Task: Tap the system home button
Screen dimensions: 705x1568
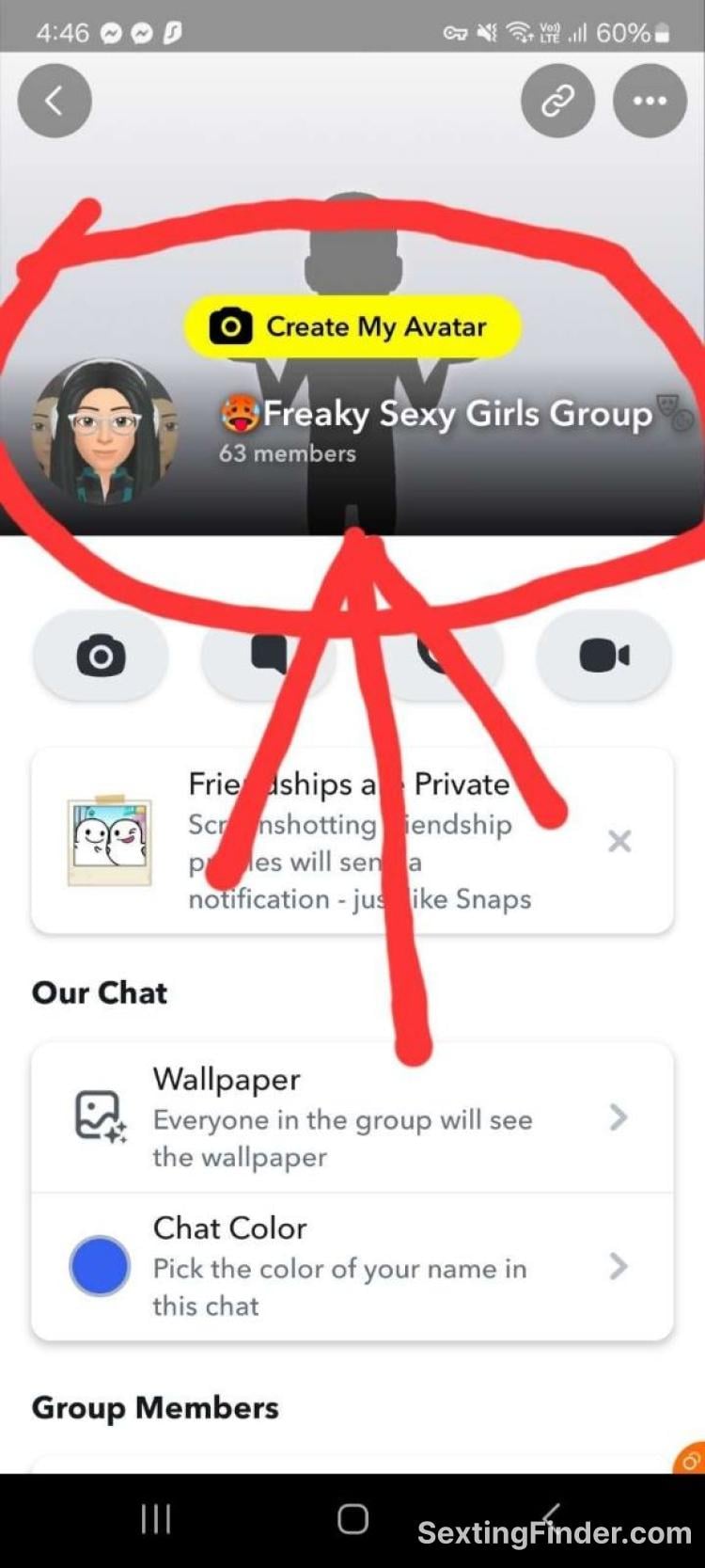Action: click(x=352, y=1519)
